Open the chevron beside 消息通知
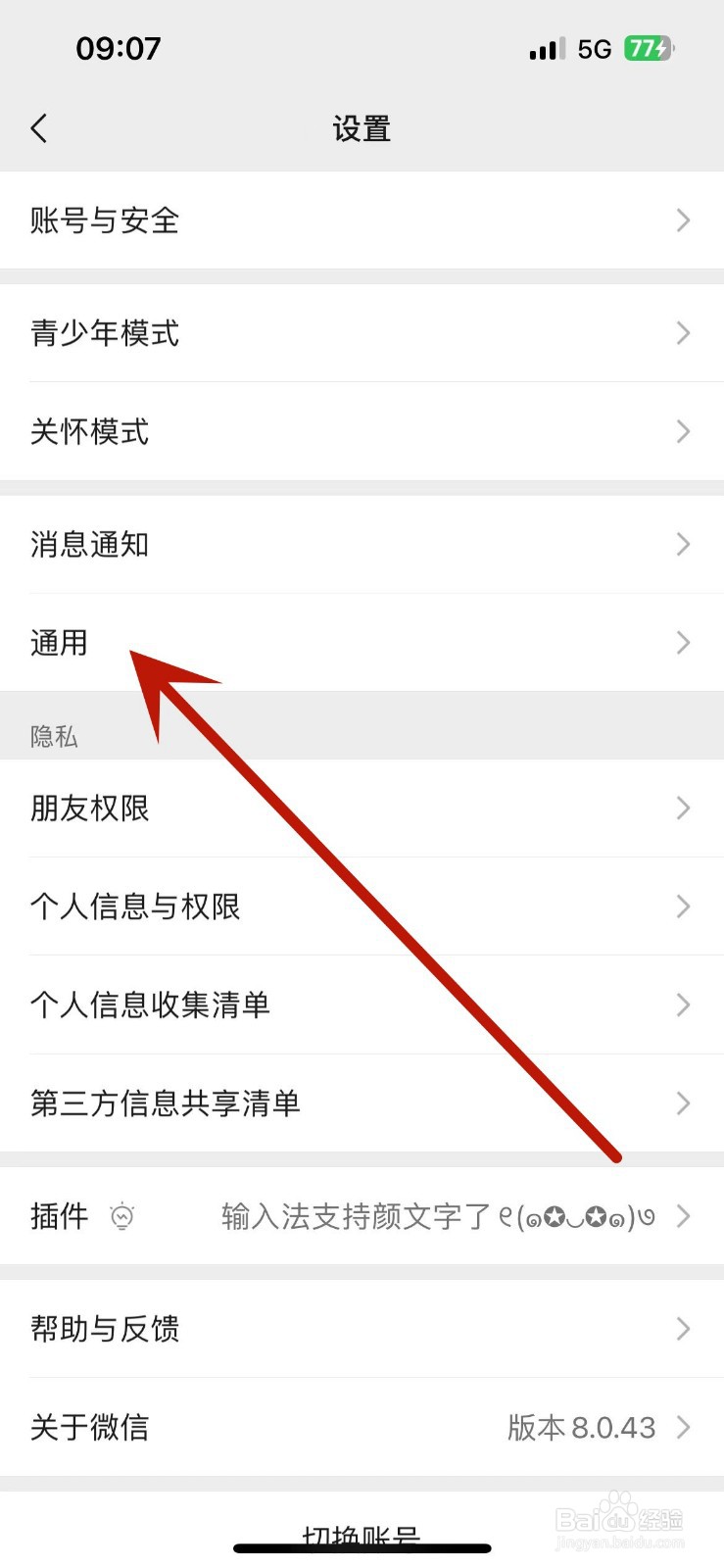 [x=683, y=545]
